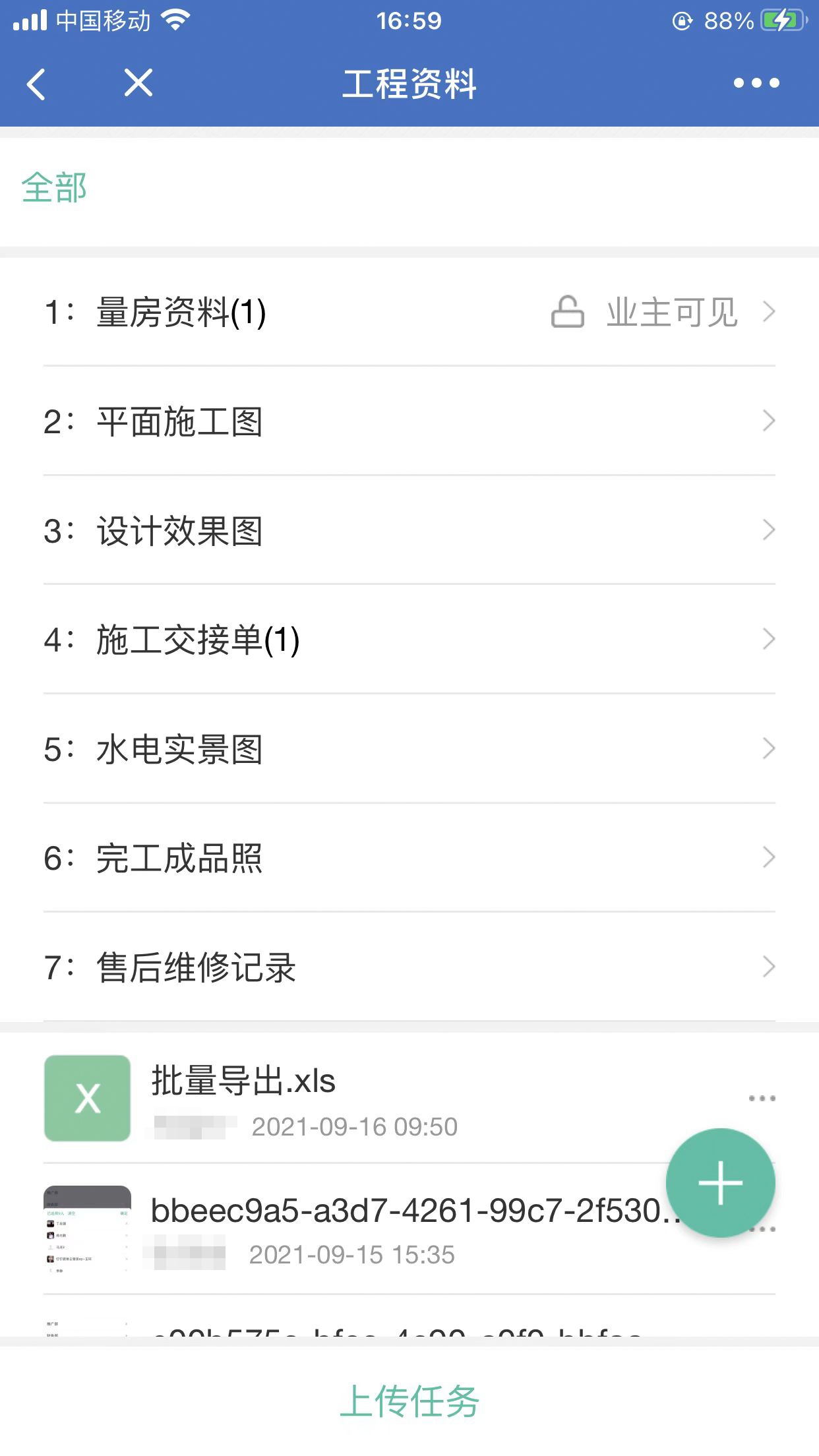Open 上传任务 at the bottom
The image size is (819, 1456).
[x=409, y=1401]
